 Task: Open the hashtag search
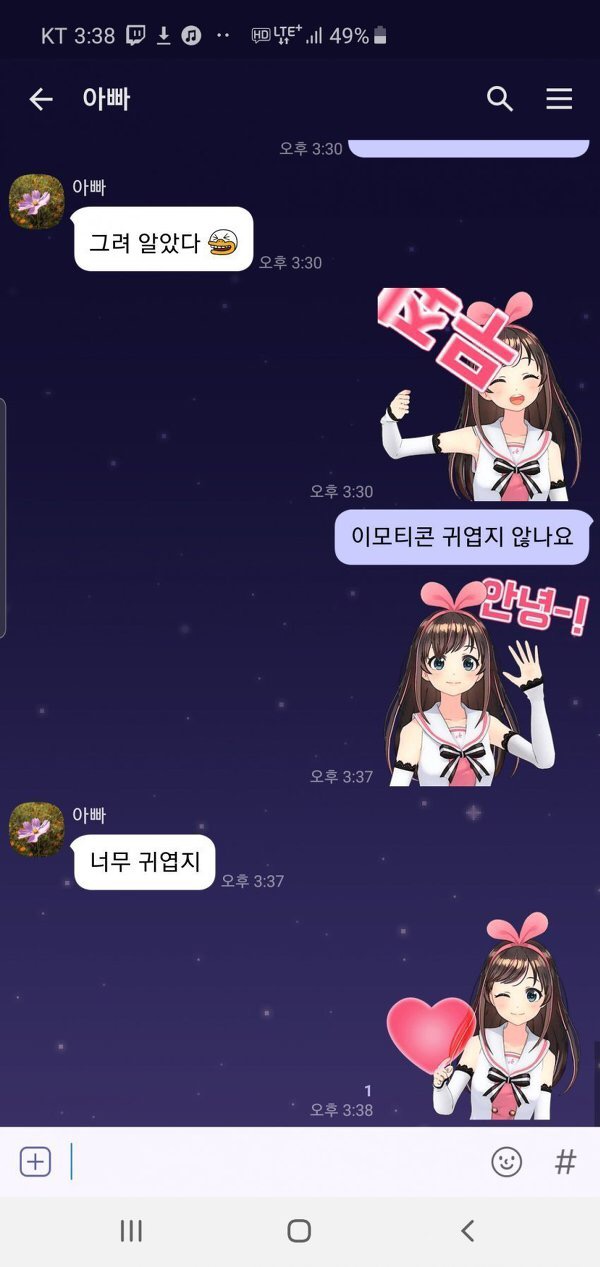click(565, 1161)
